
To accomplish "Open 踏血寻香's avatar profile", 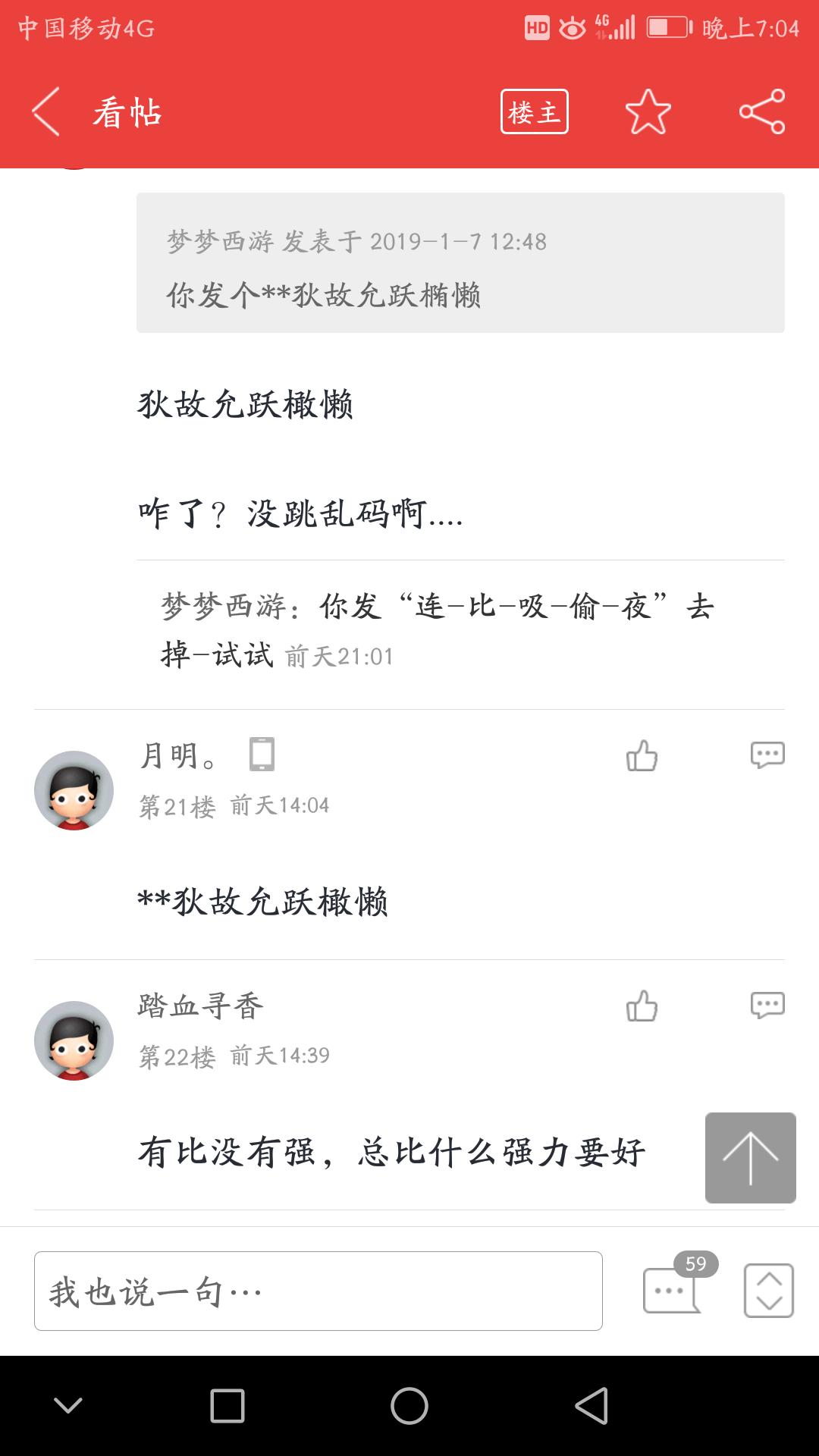I will 74,1040.
